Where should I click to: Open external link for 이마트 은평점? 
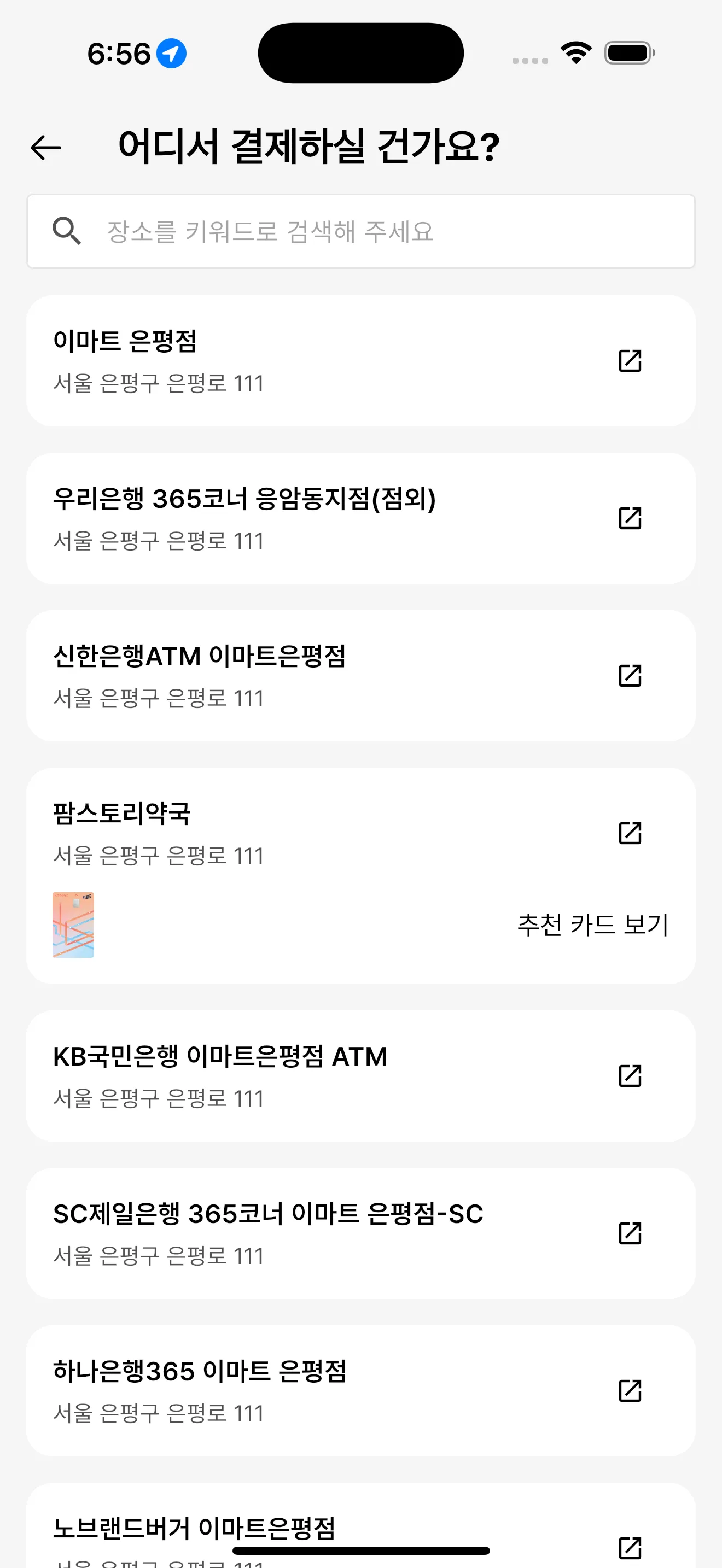coord(630,360)
